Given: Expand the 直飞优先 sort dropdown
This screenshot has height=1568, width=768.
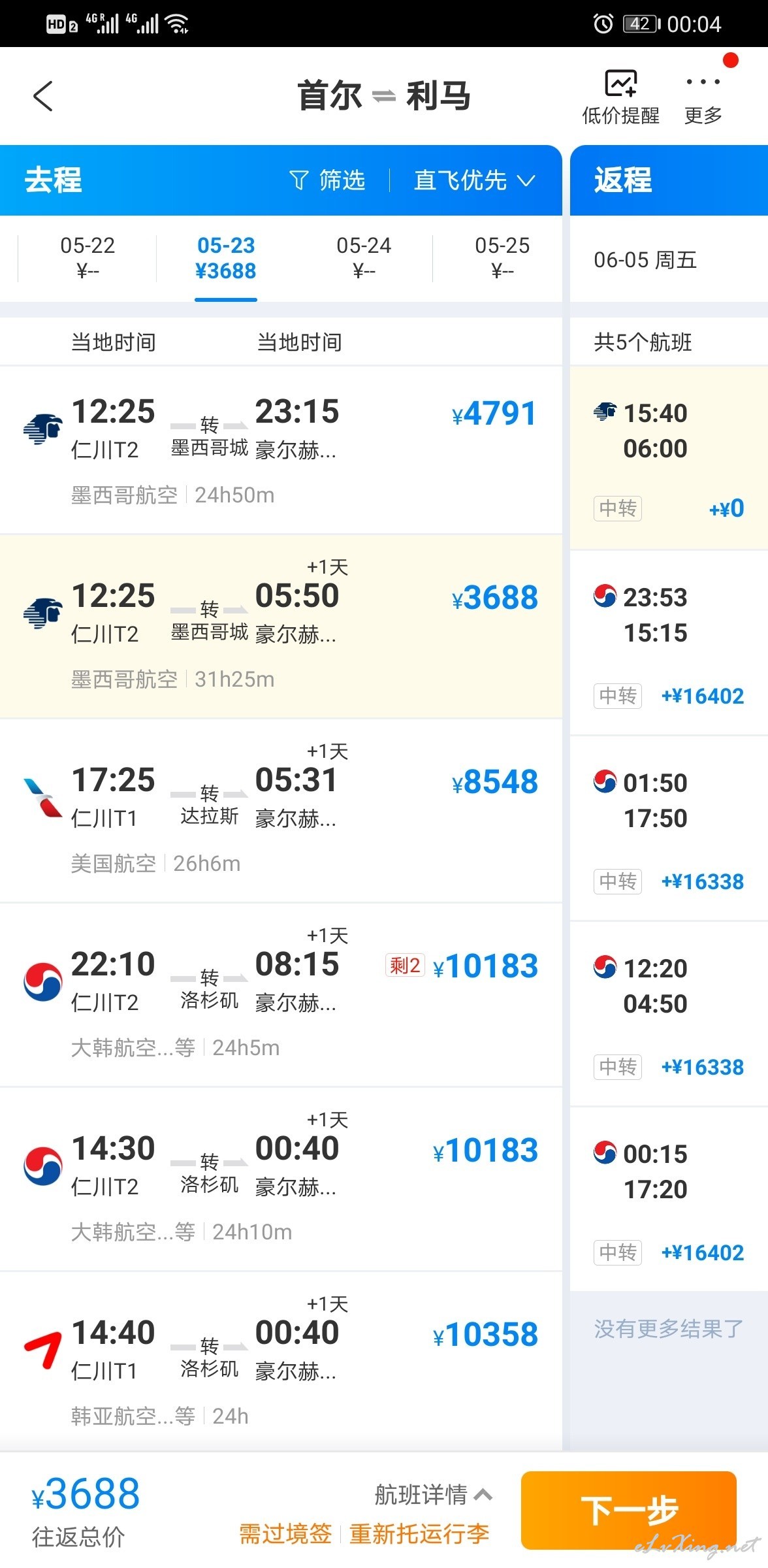Looking at the screenshot, I should 475,180.
